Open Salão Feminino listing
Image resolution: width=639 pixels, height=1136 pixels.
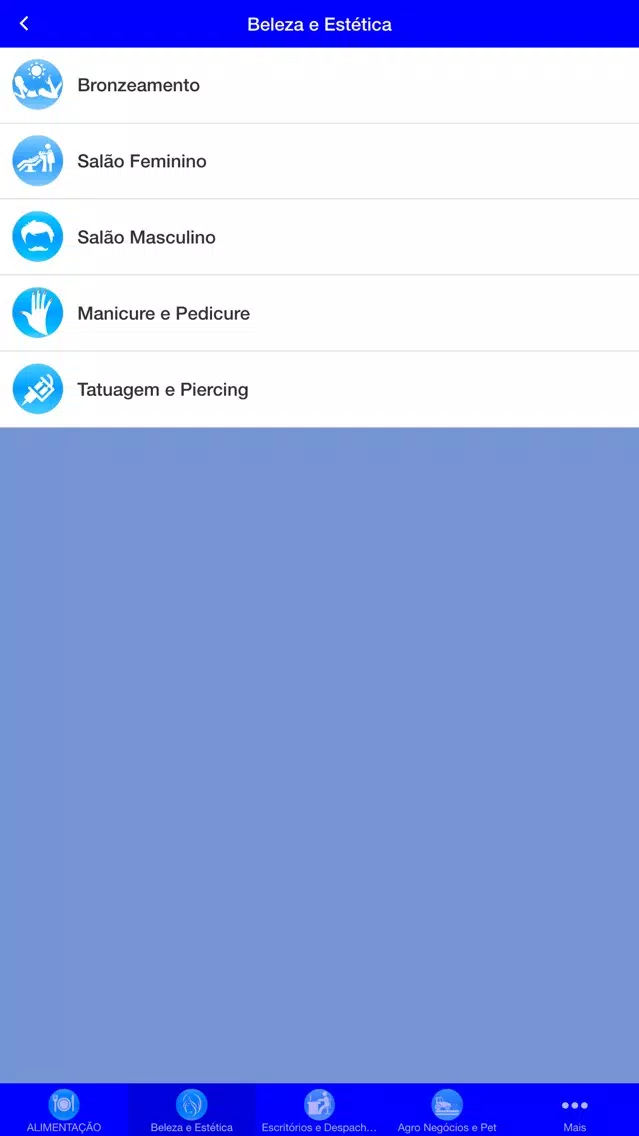coord(320,161)
